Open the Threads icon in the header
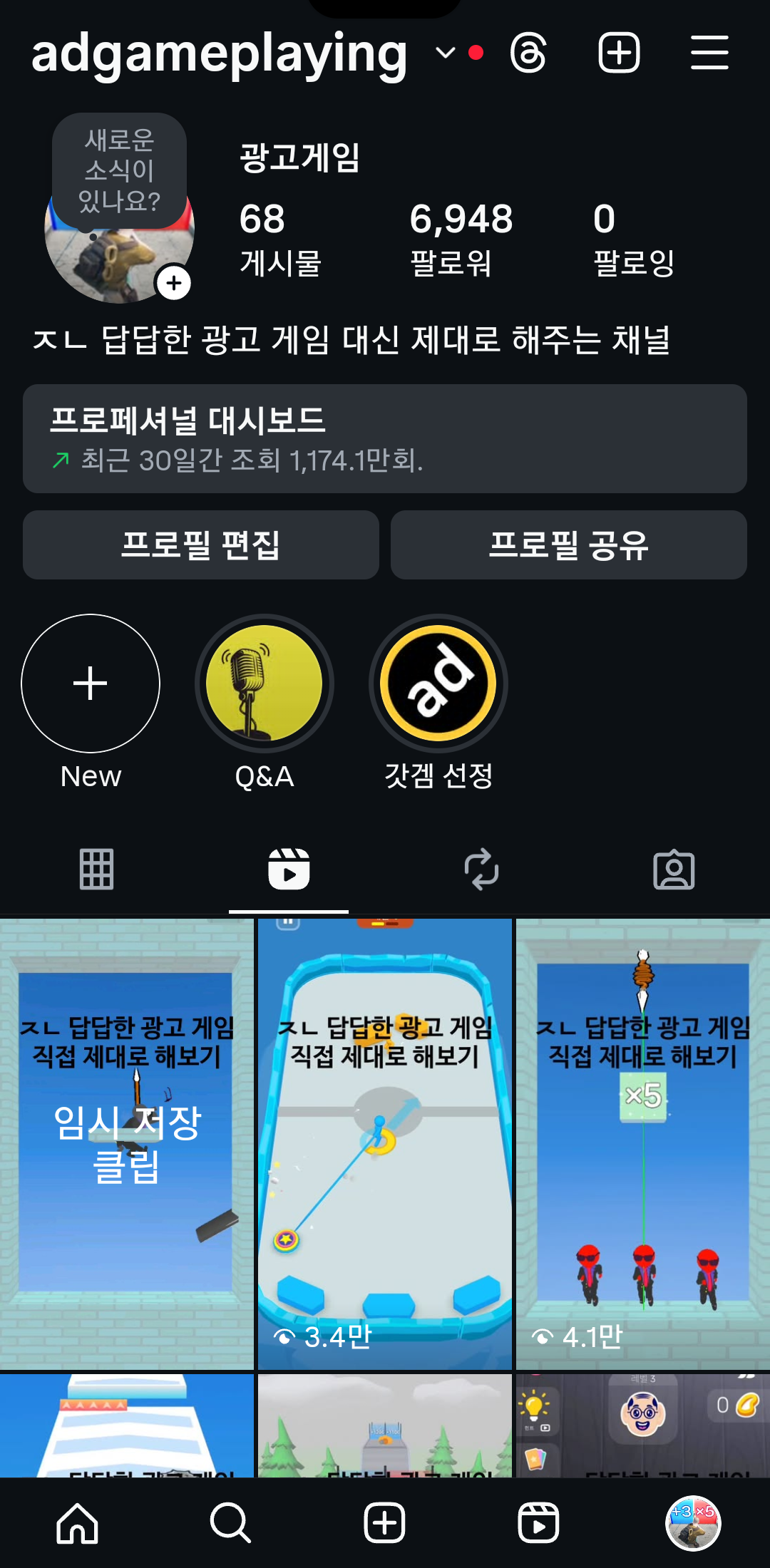770x1568 pixels. pos(528,53)
